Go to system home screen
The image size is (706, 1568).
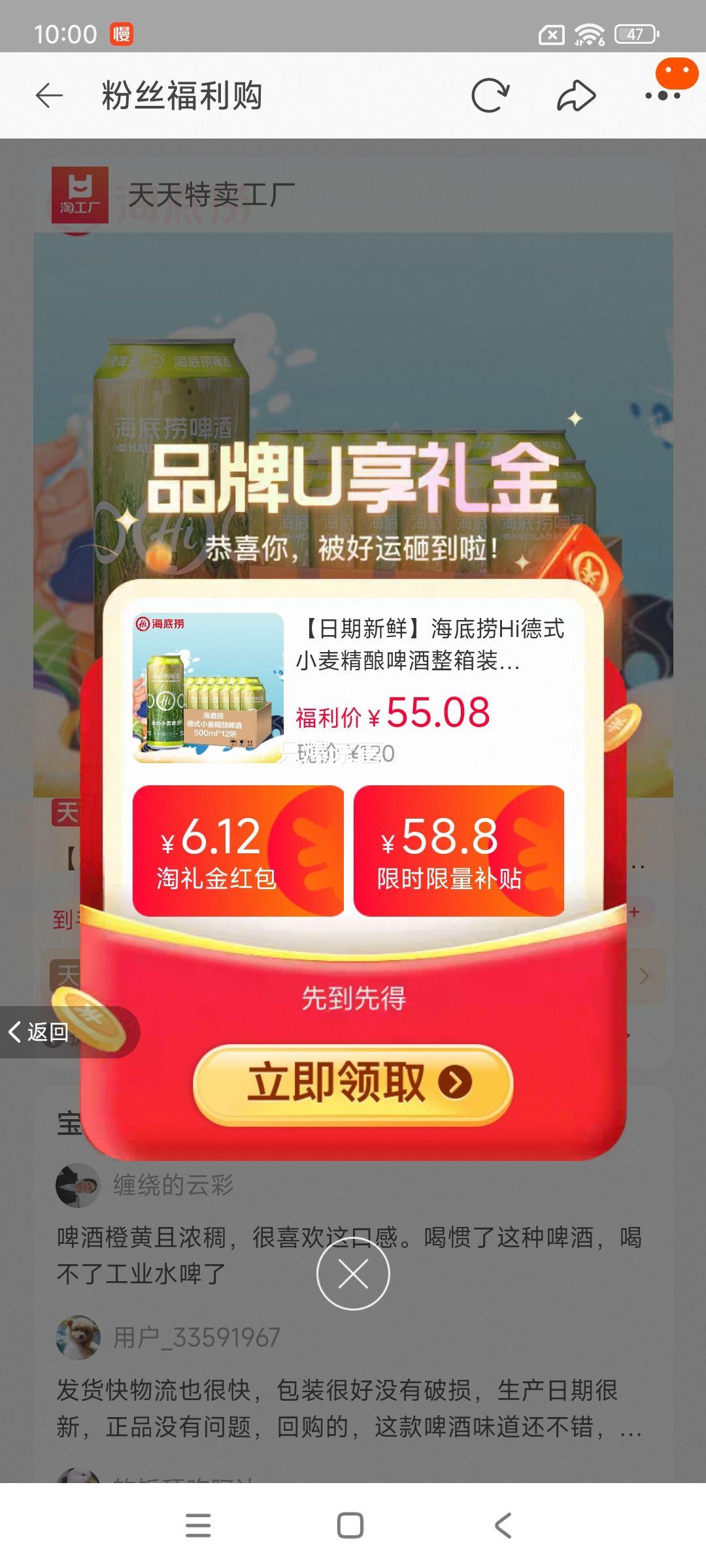pyautogui.click(x=350, y=1526)
